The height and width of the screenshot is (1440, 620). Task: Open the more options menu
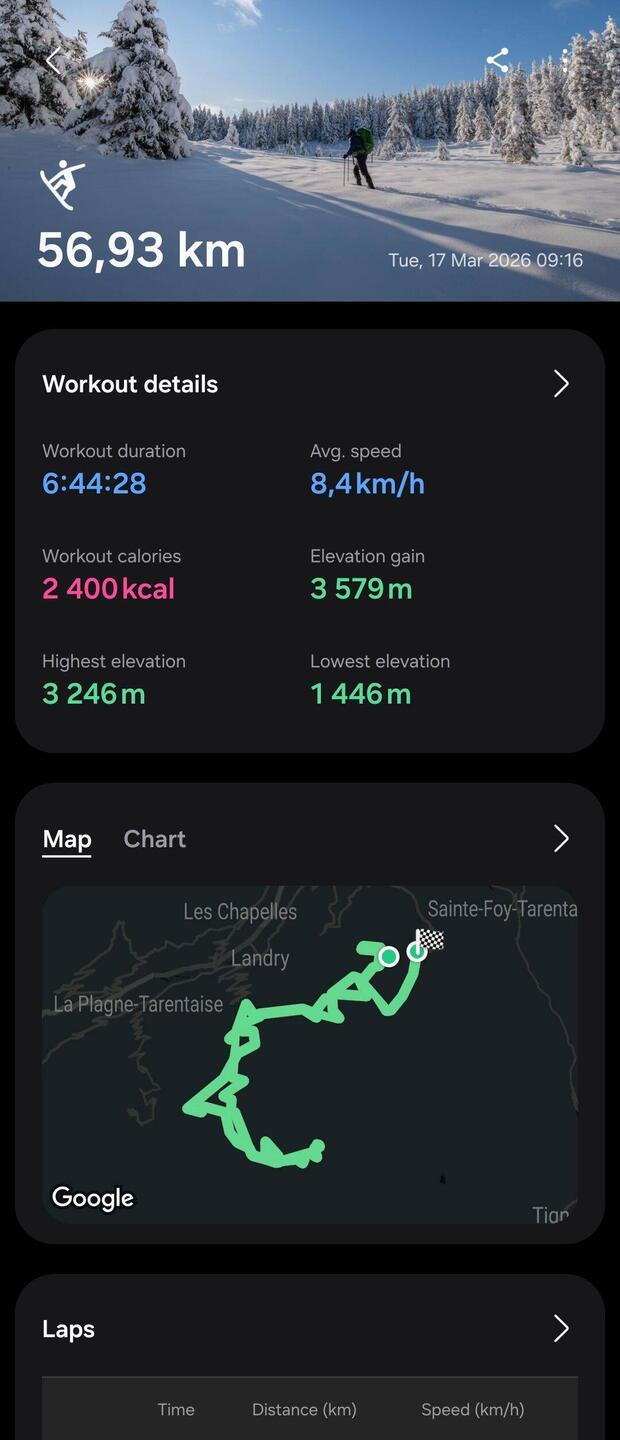565,60
